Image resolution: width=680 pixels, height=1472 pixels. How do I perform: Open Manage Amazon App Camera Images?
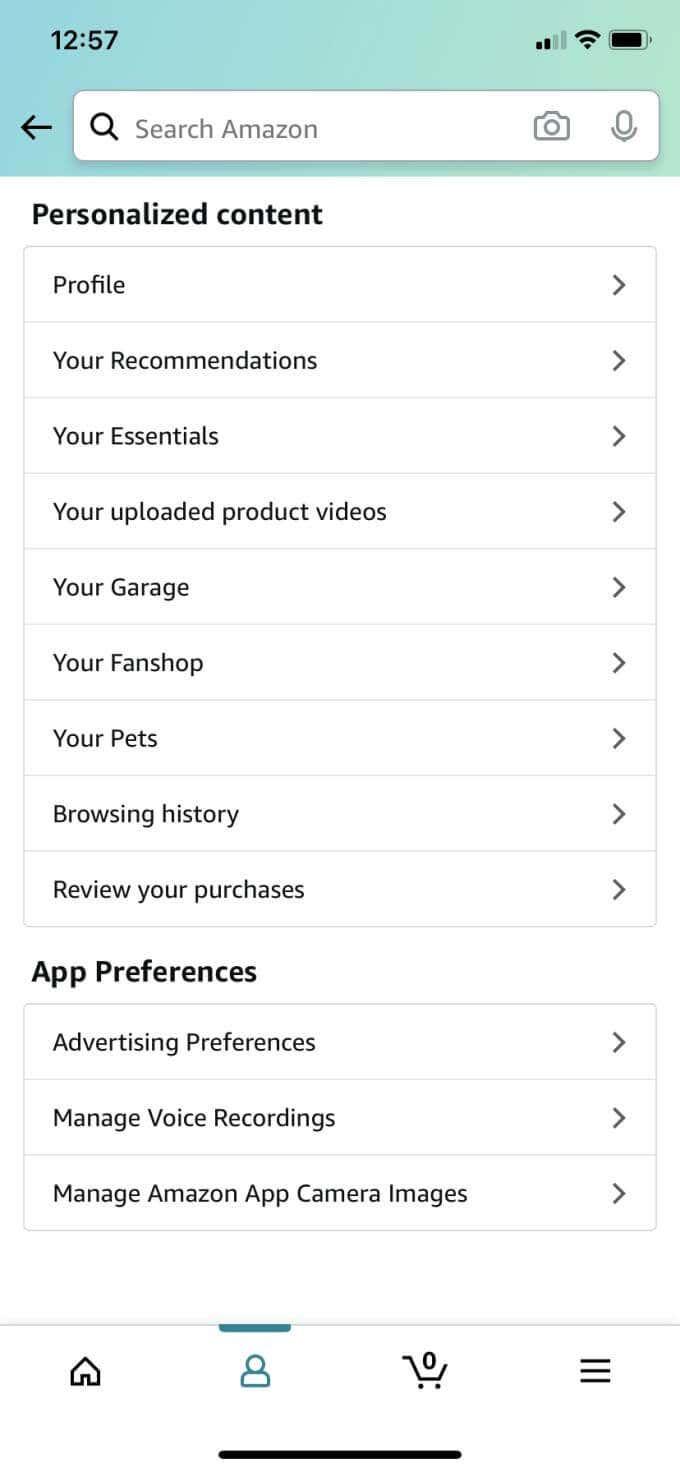click(x=340, y=1194)
